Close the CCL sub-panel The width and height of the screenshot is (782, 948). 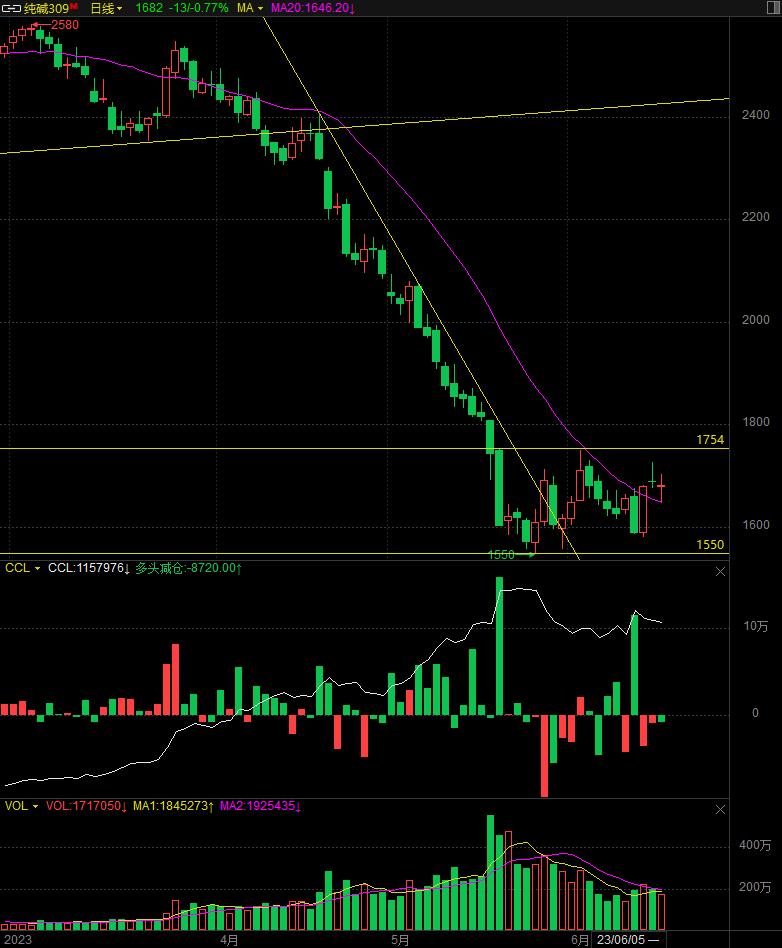[720, 571]
